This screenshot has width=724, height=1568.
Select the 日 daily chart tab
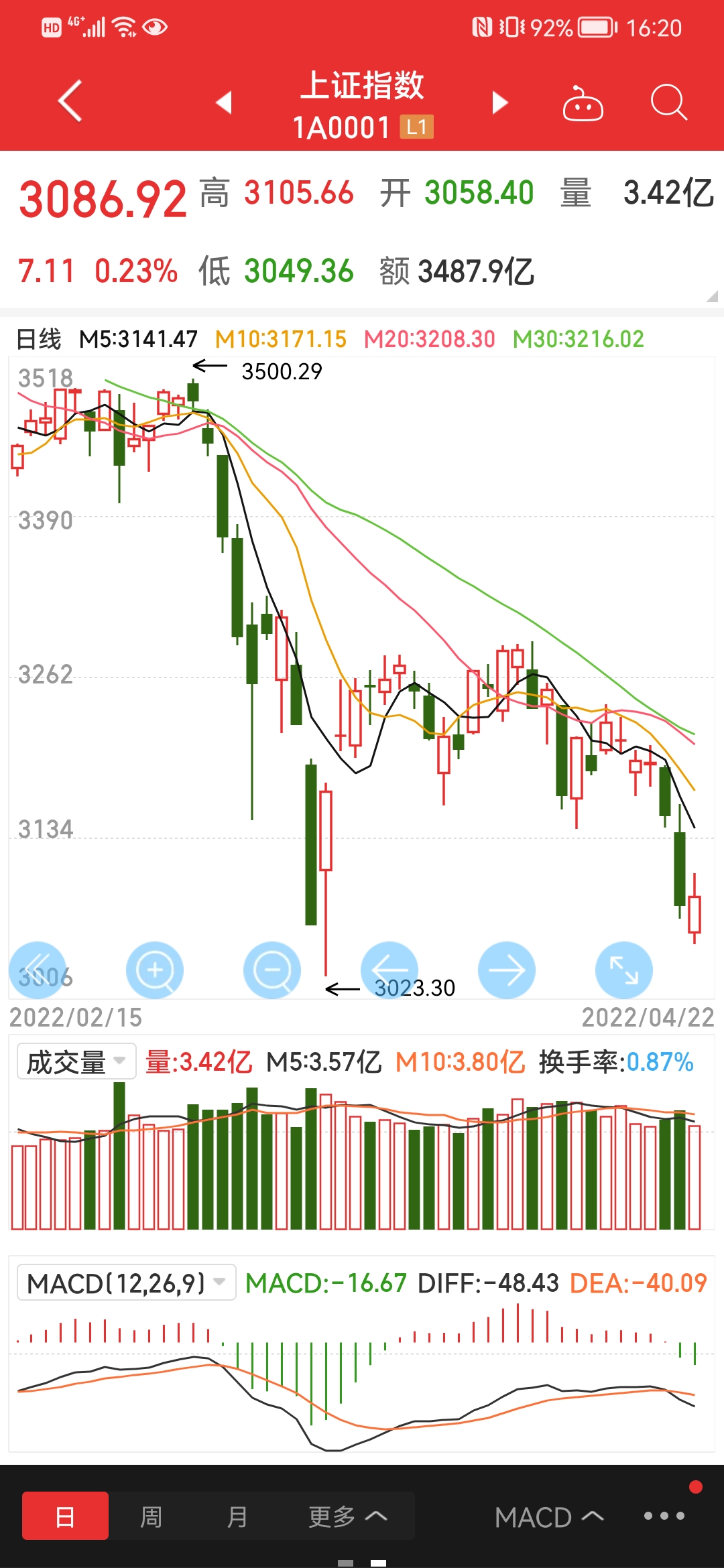point(65,1516)
